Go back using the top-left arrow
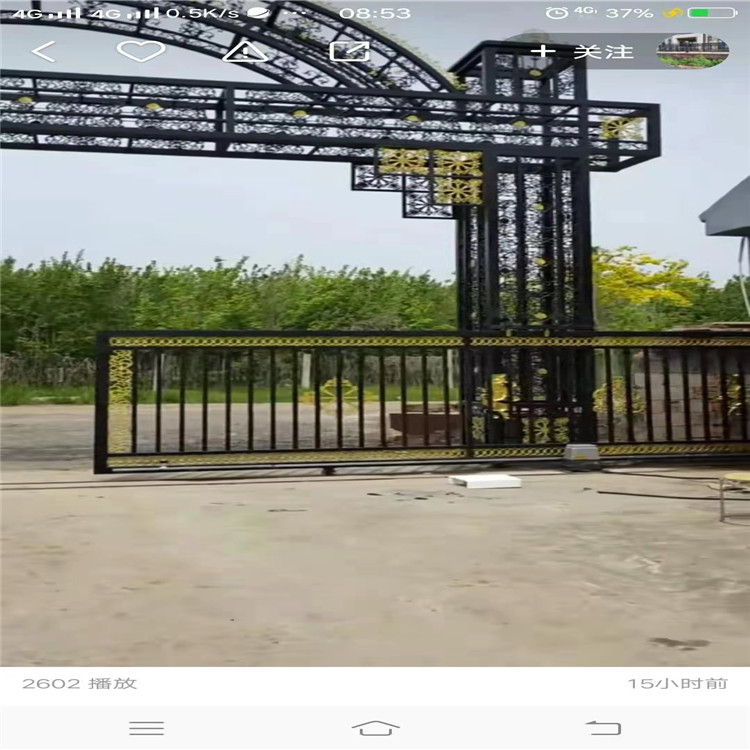The height and width of the screenshot is (750, 750). coord(44,51)
